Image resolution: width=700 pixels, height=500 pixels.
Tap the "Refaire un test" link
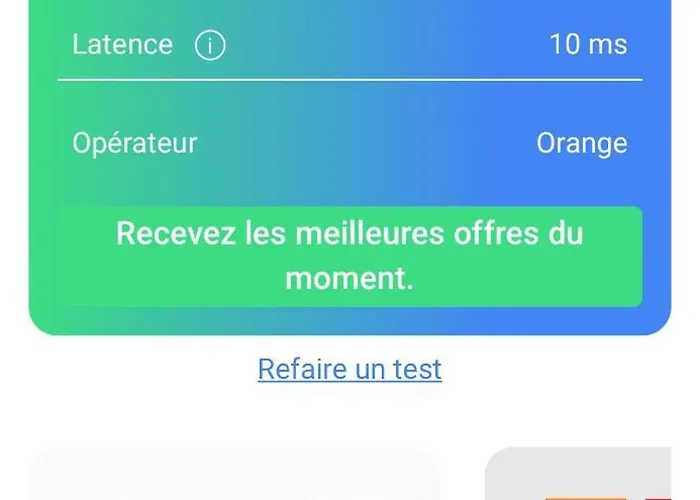(x=350, y=369)
